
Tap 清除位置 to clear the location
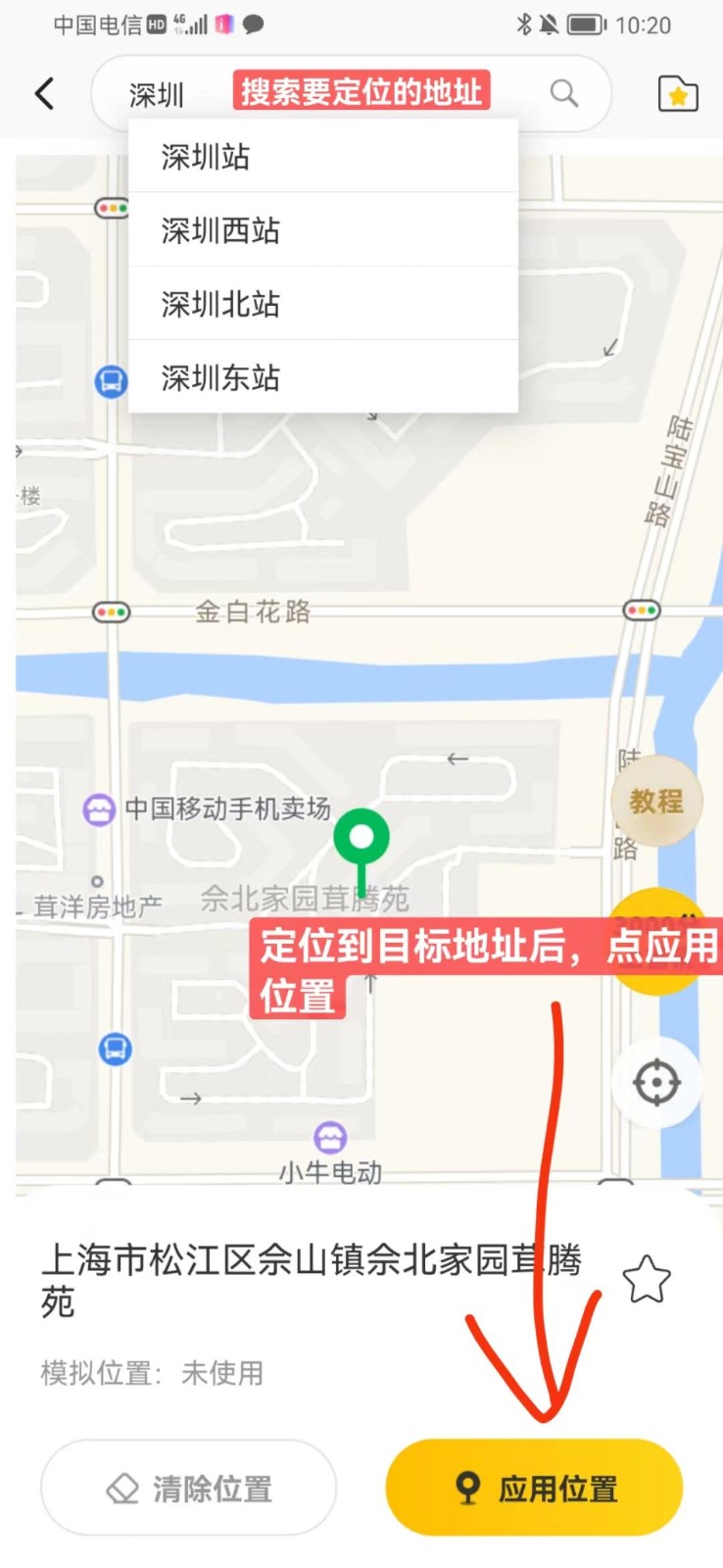click(x=188, y=1488)
